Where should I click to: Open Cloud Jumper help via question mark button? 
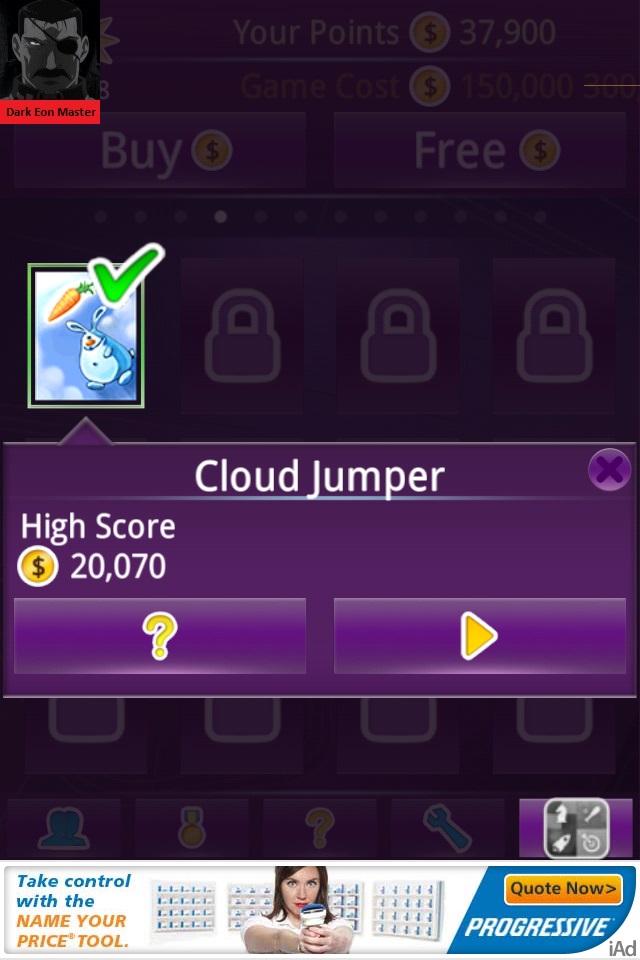coord(160,636)
